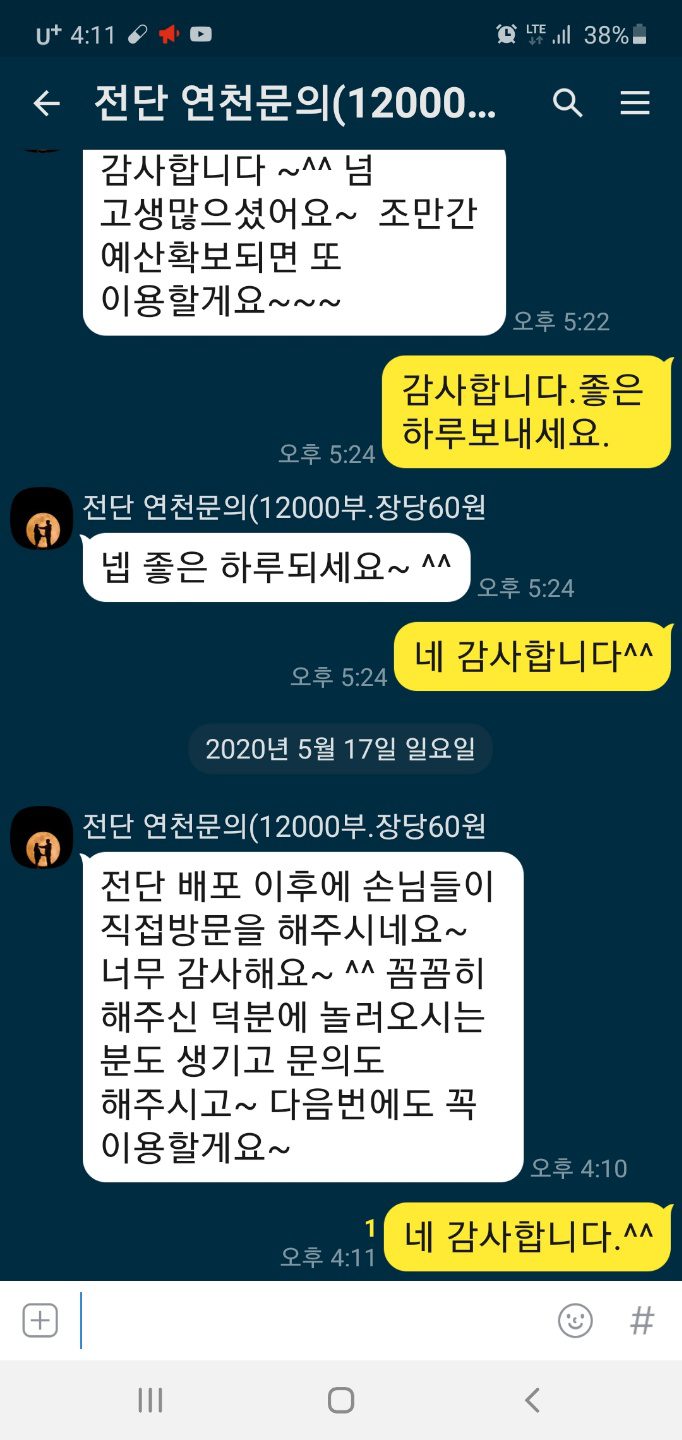Go back to the chat list

tap(46, 103)
